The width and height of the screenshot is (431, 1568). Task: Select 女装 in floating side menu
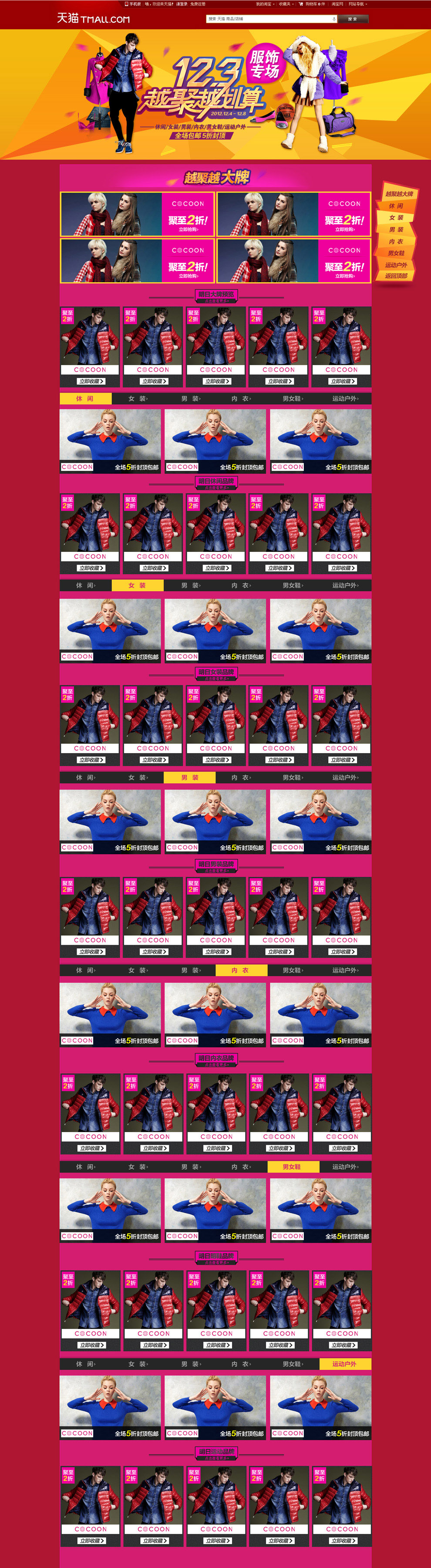396,217
